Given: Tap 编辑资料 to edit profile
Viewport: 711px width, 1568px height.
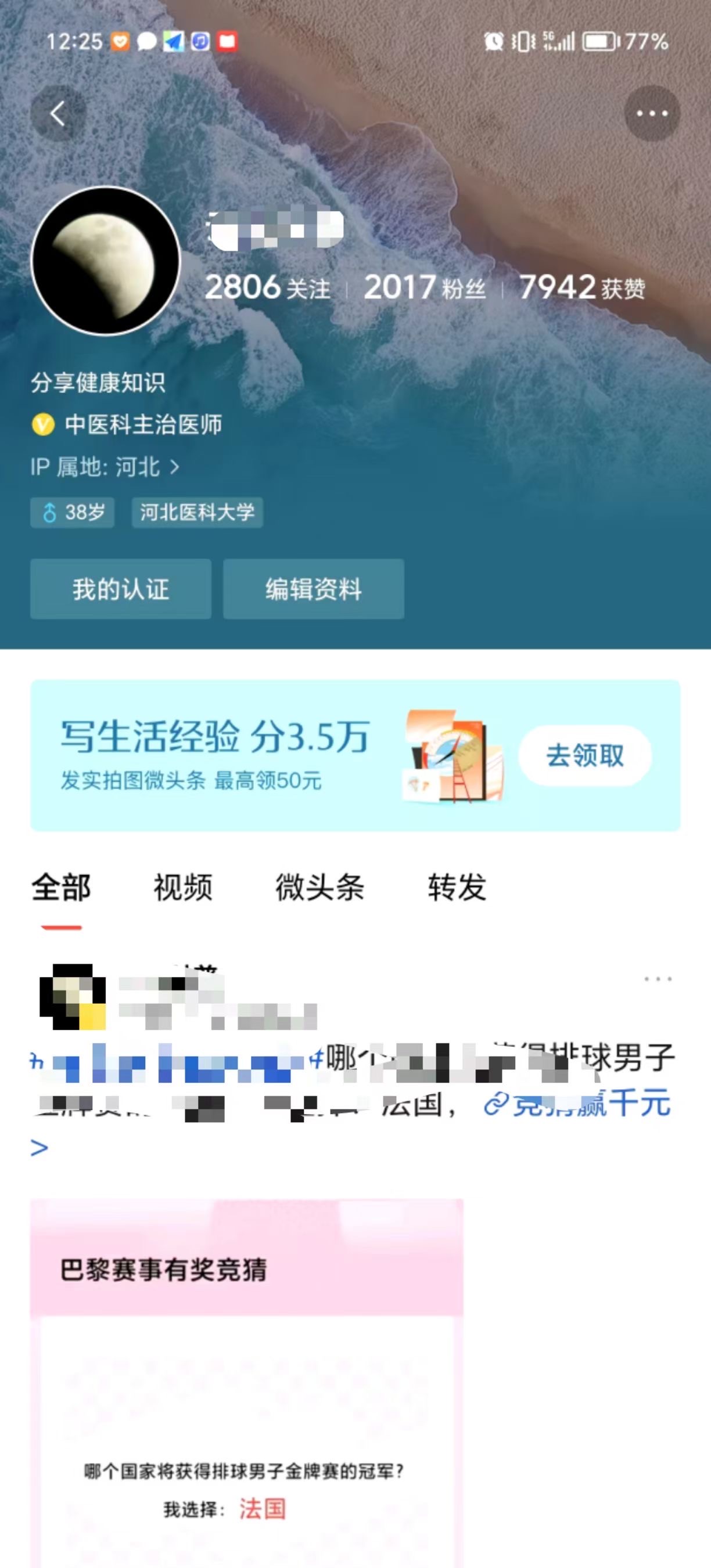Looking at the screenshot, I should 314,589.
